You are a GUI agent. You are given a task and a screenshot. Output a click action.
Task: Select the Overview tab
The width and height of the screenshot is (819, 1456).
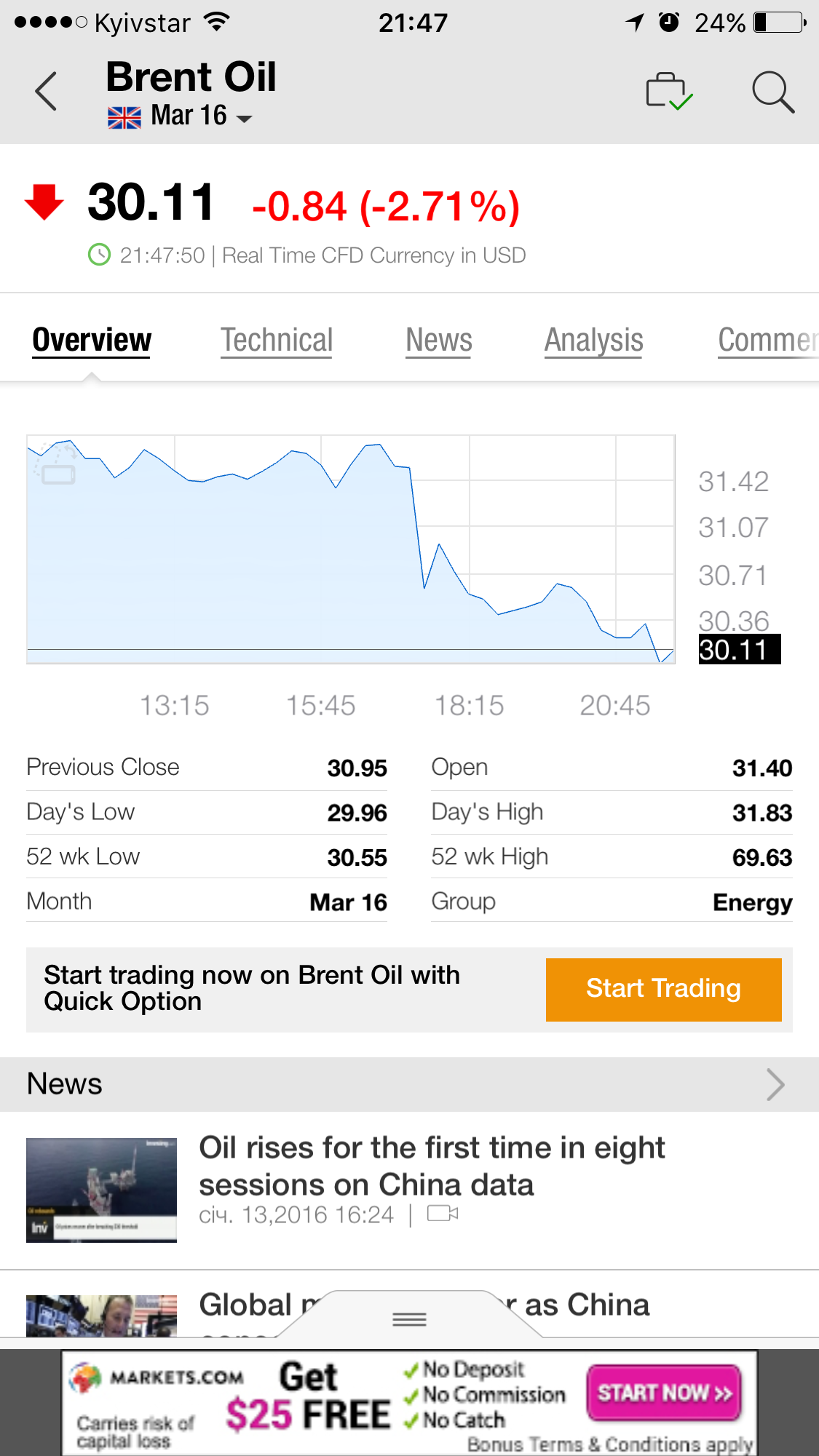92,341
